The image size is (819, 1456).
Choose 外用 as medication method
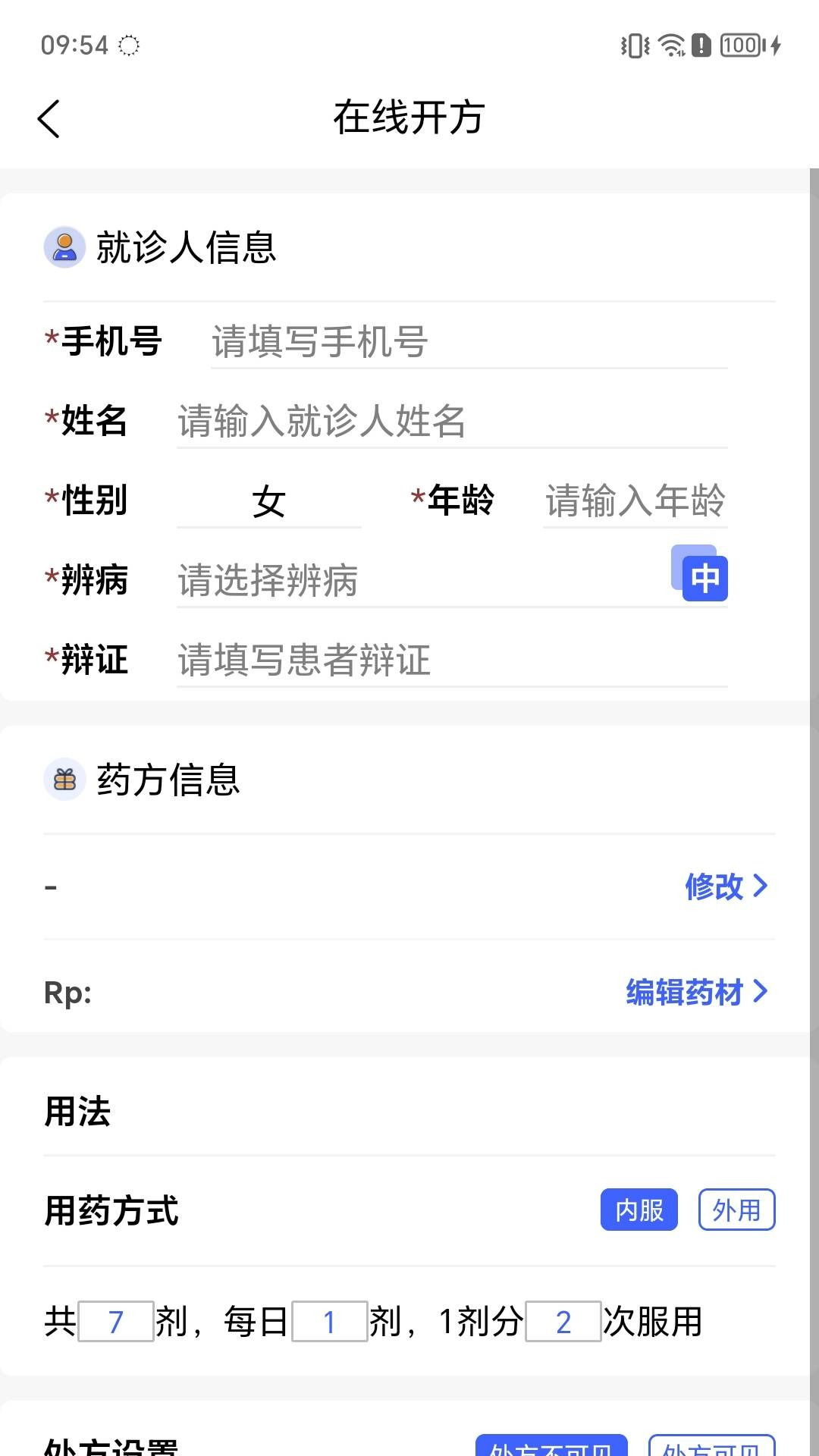736,1210
